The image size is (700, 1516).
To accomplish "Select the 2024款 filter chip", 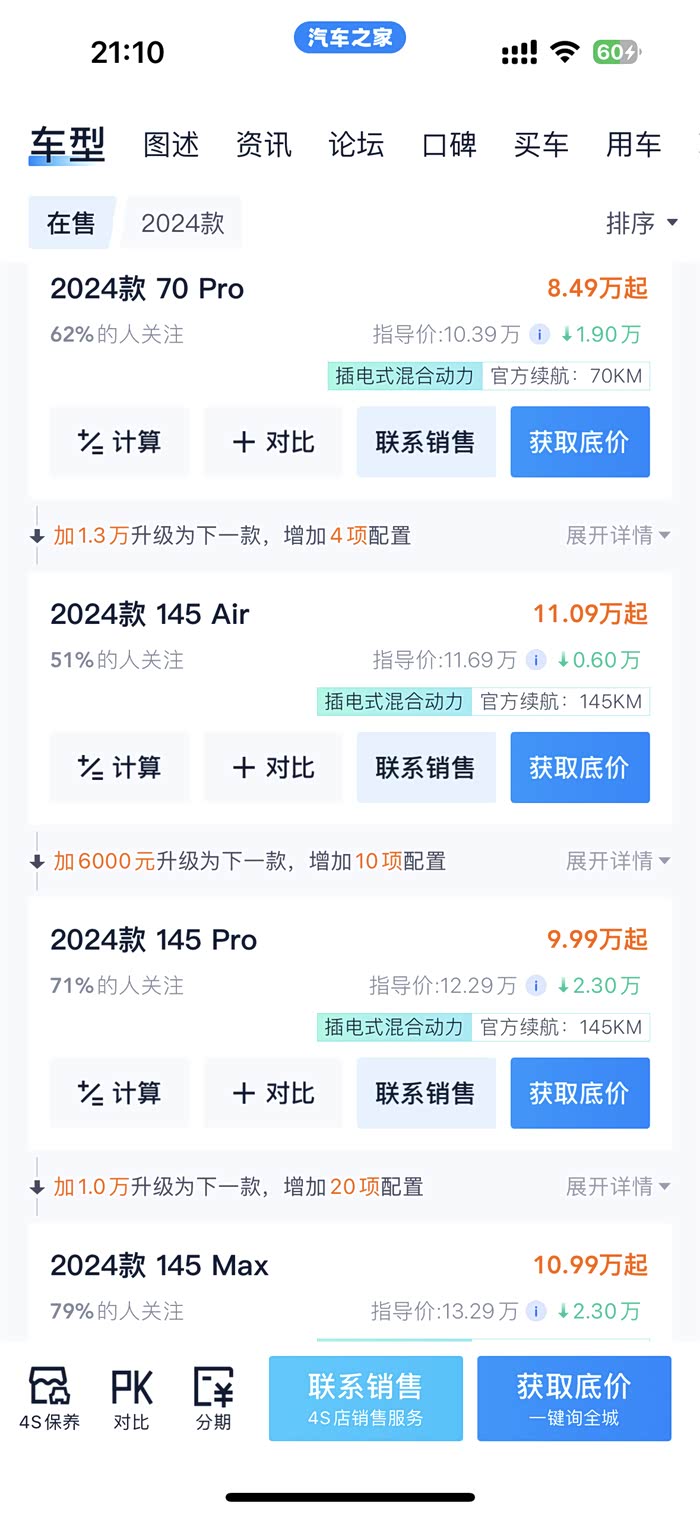I will [182, 223].
